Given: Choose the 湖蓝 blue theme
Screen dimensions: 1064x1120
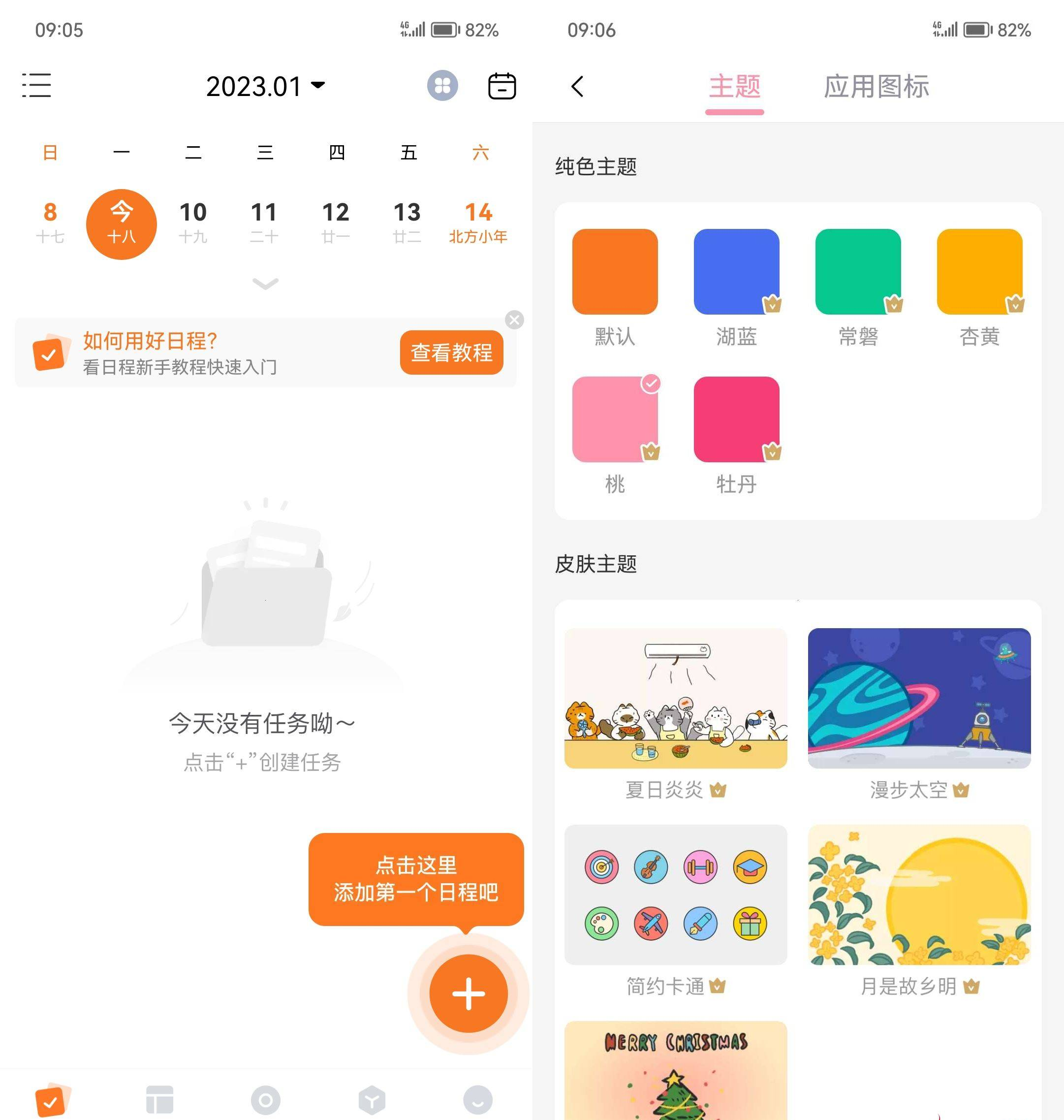Looking at the screenshot, I should [x=736, y=272].
